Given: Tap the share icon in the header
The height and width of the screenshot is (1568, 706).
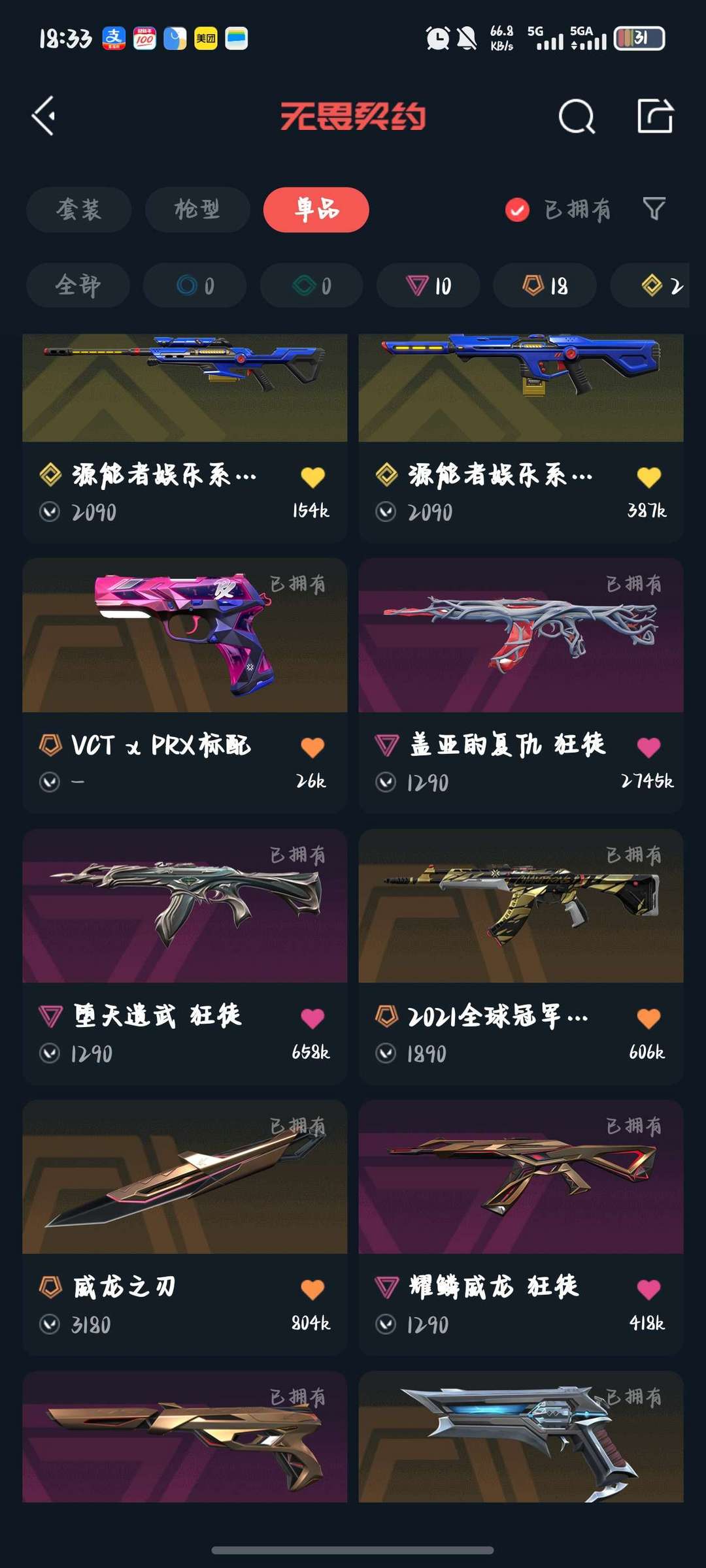Looking at the screenshot, I should (x=655, y=116).
